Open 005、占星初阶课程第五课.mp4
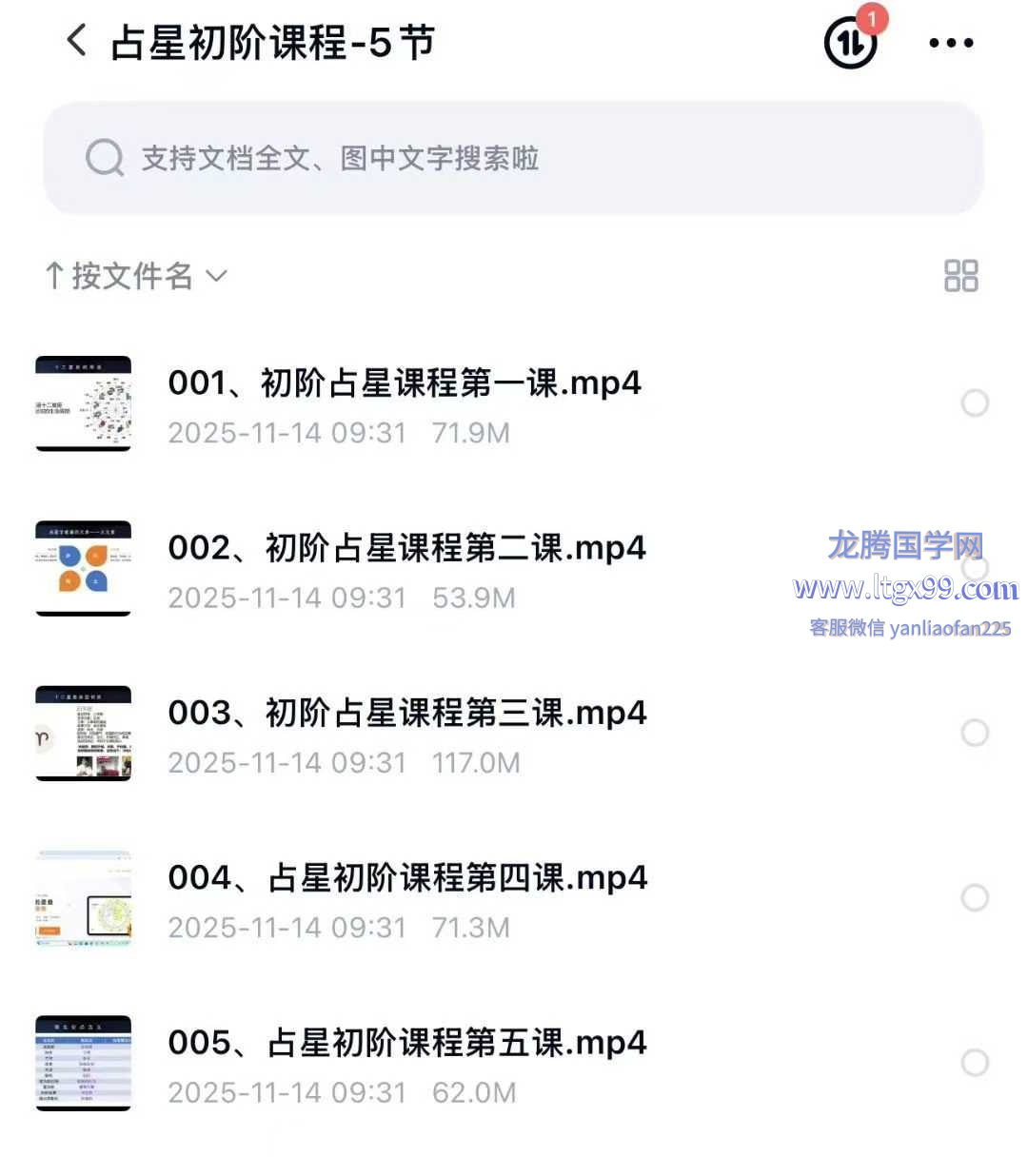 (x=407, y=1043)
